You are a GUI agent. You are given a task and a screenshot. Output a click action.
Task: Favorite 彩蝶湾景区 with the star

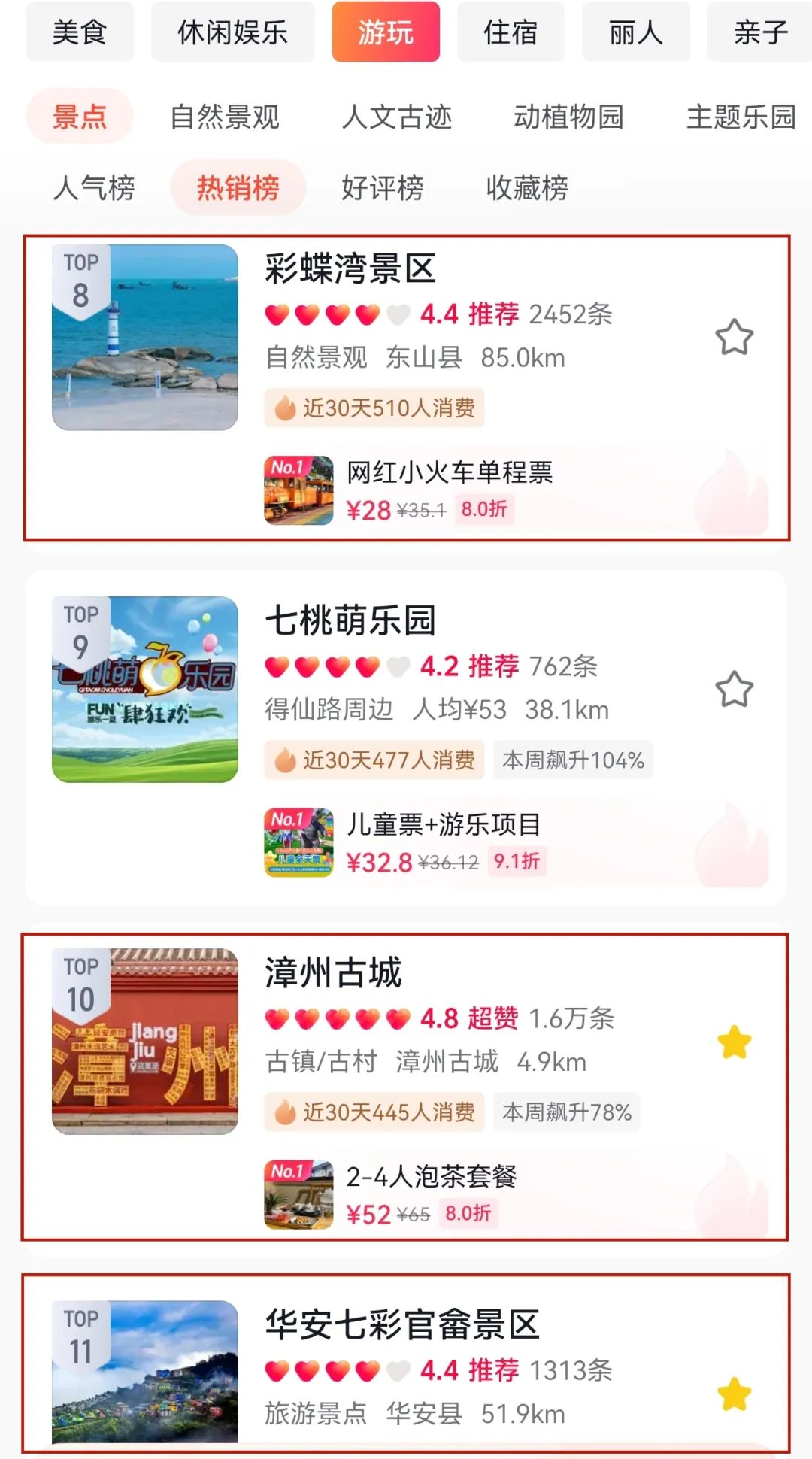click(734, 337)
